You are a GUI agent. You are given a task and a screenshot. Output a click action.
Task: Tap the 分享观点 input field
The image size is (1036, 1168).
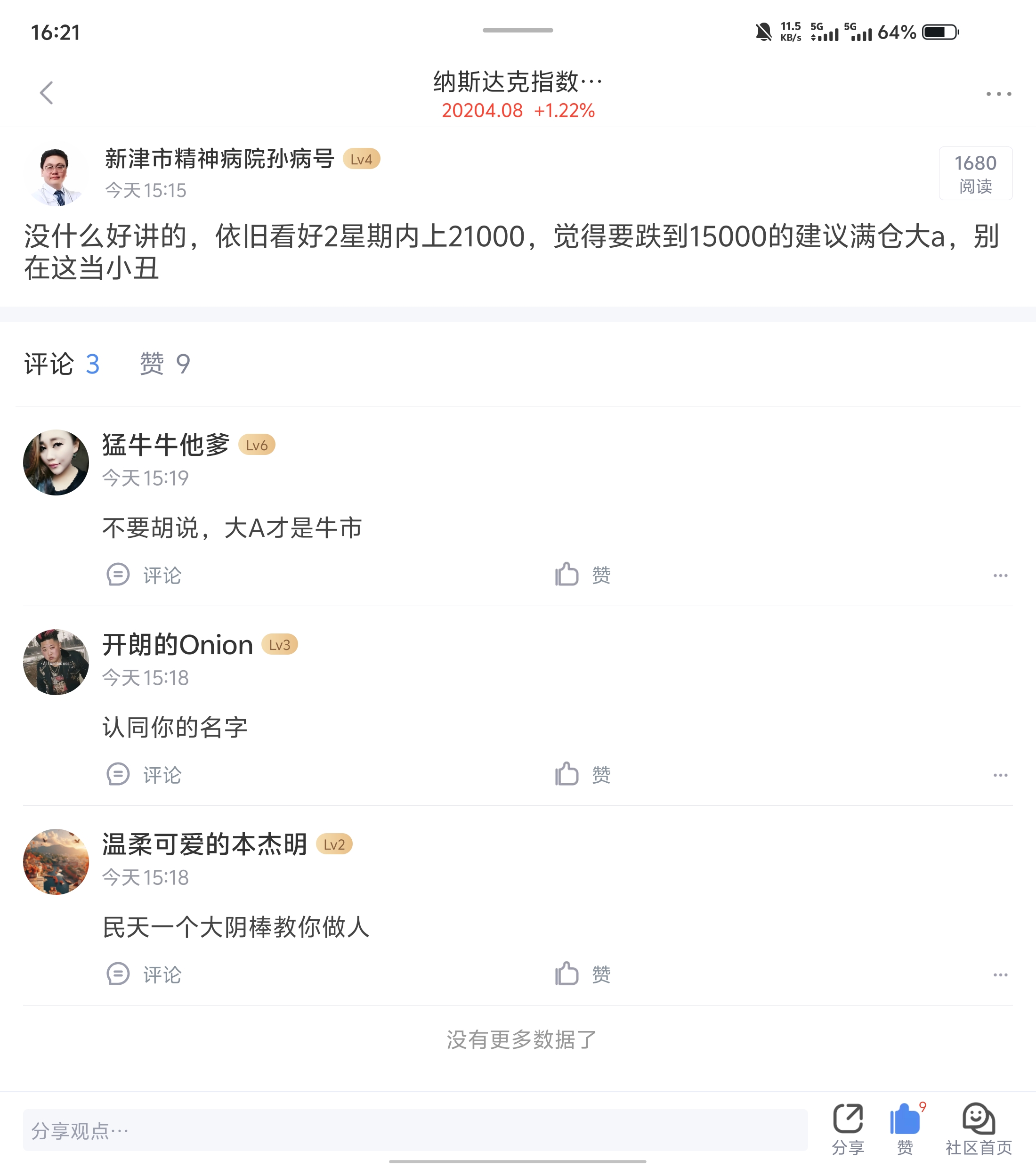coord(415,1130)
